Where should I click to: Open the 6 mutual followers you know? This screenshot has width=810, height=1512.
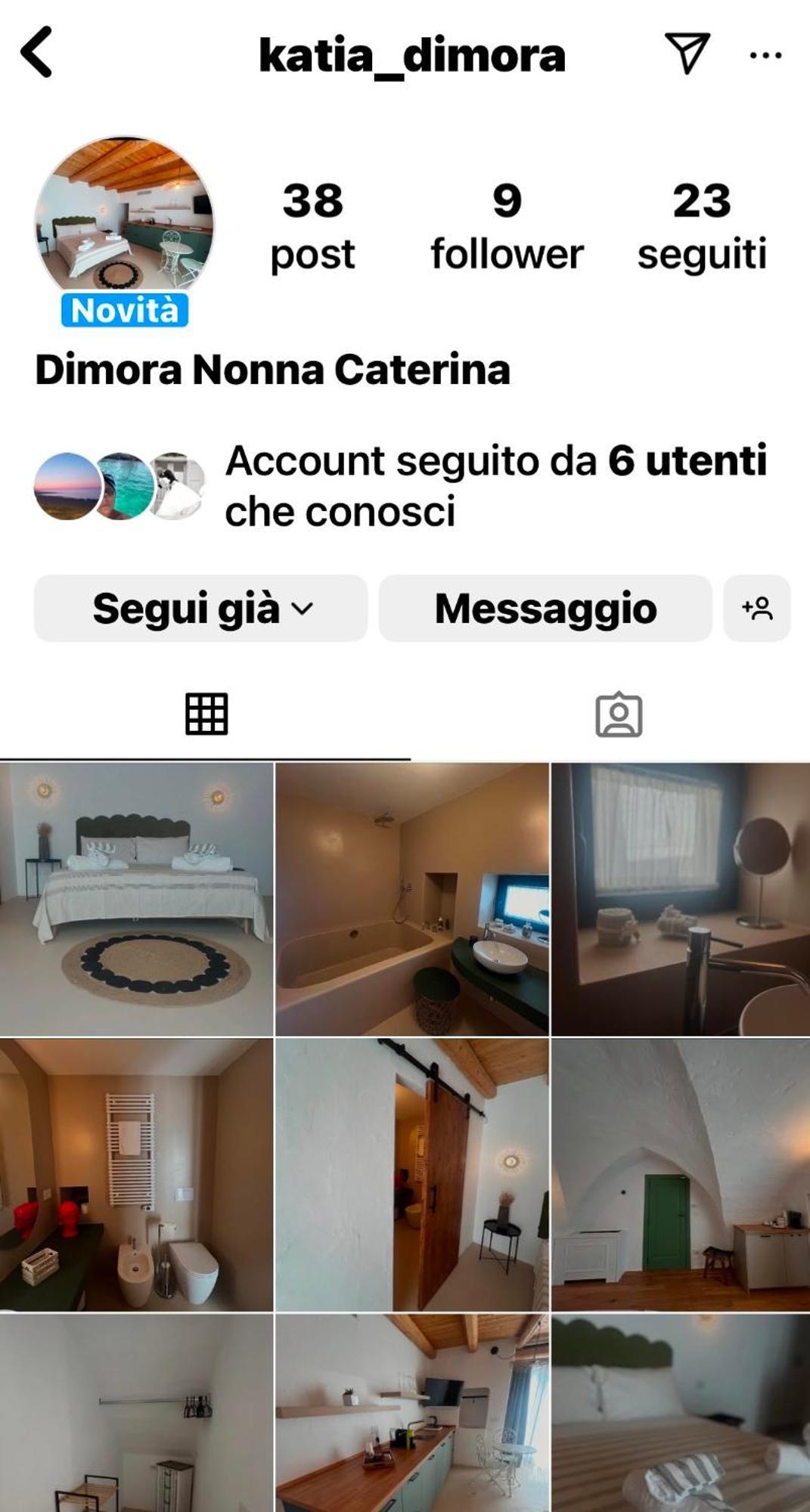coord(402,486)
